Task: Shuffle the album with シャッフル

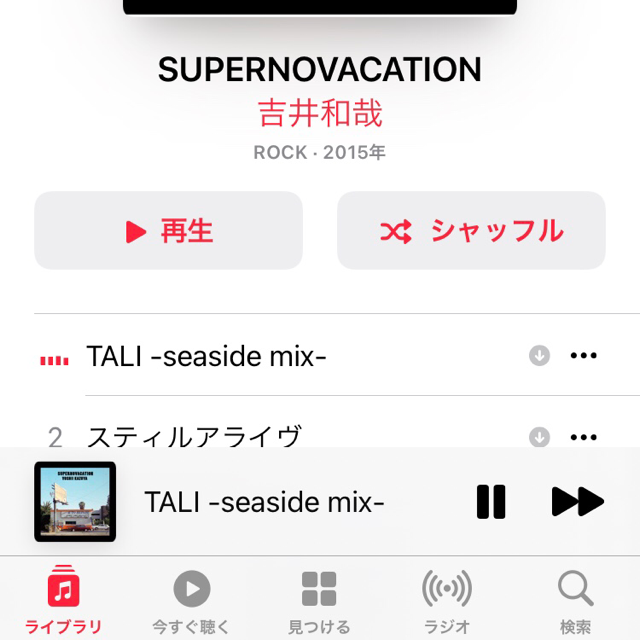Action: click(471, 231)
